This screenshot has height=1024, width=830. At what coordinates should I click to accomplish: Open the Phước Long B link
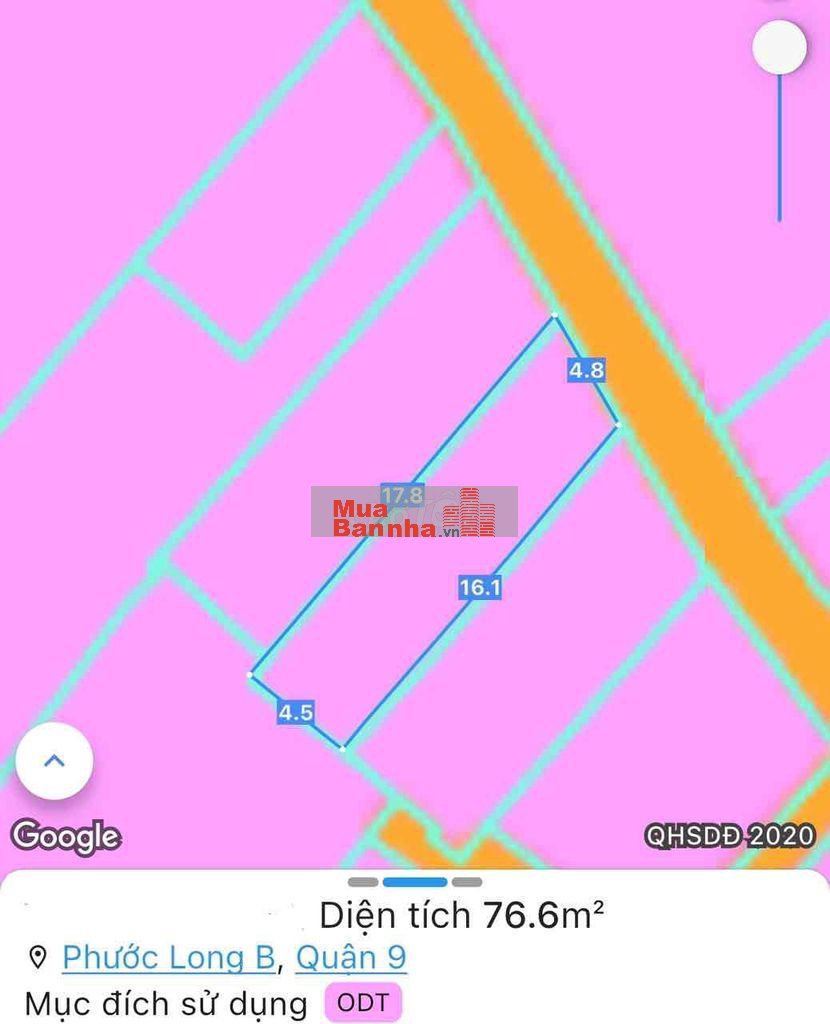(x=167, y=957)
